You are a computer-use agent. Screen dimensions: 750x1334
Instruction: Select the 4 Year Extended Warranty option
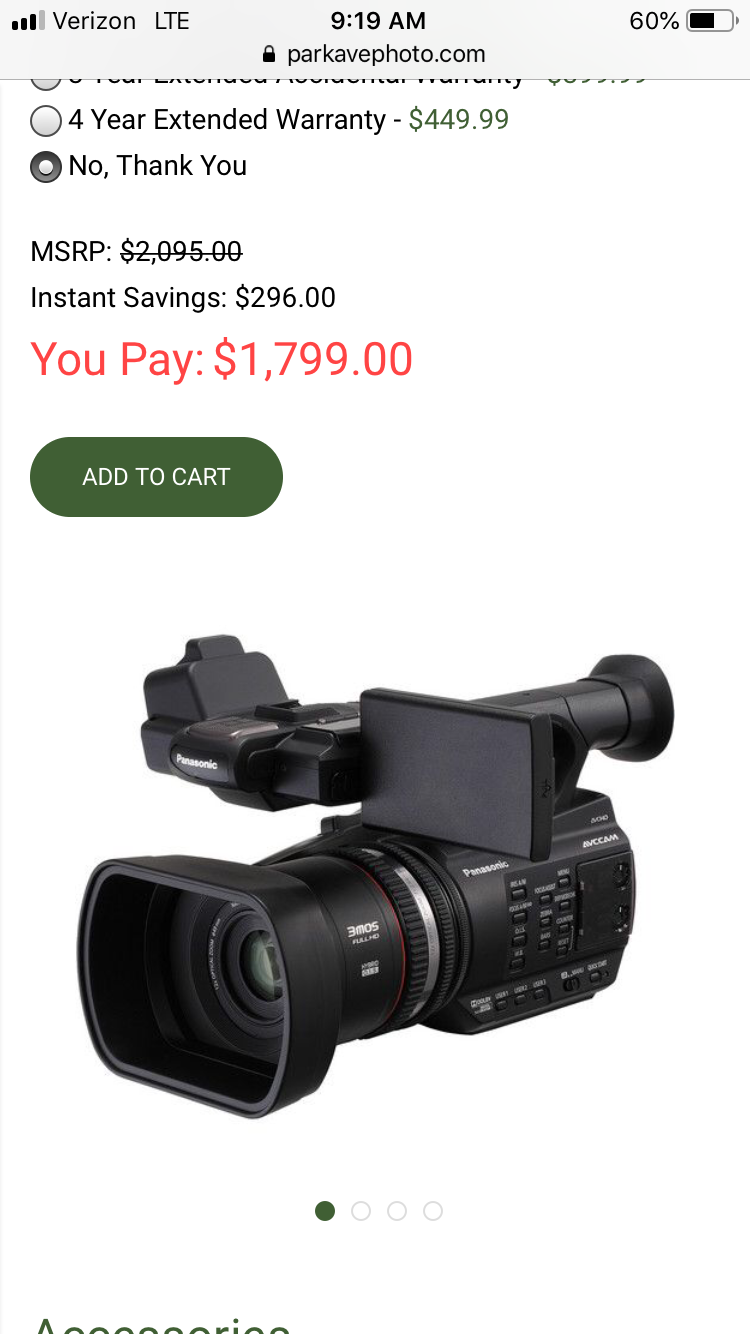(46, 121)
